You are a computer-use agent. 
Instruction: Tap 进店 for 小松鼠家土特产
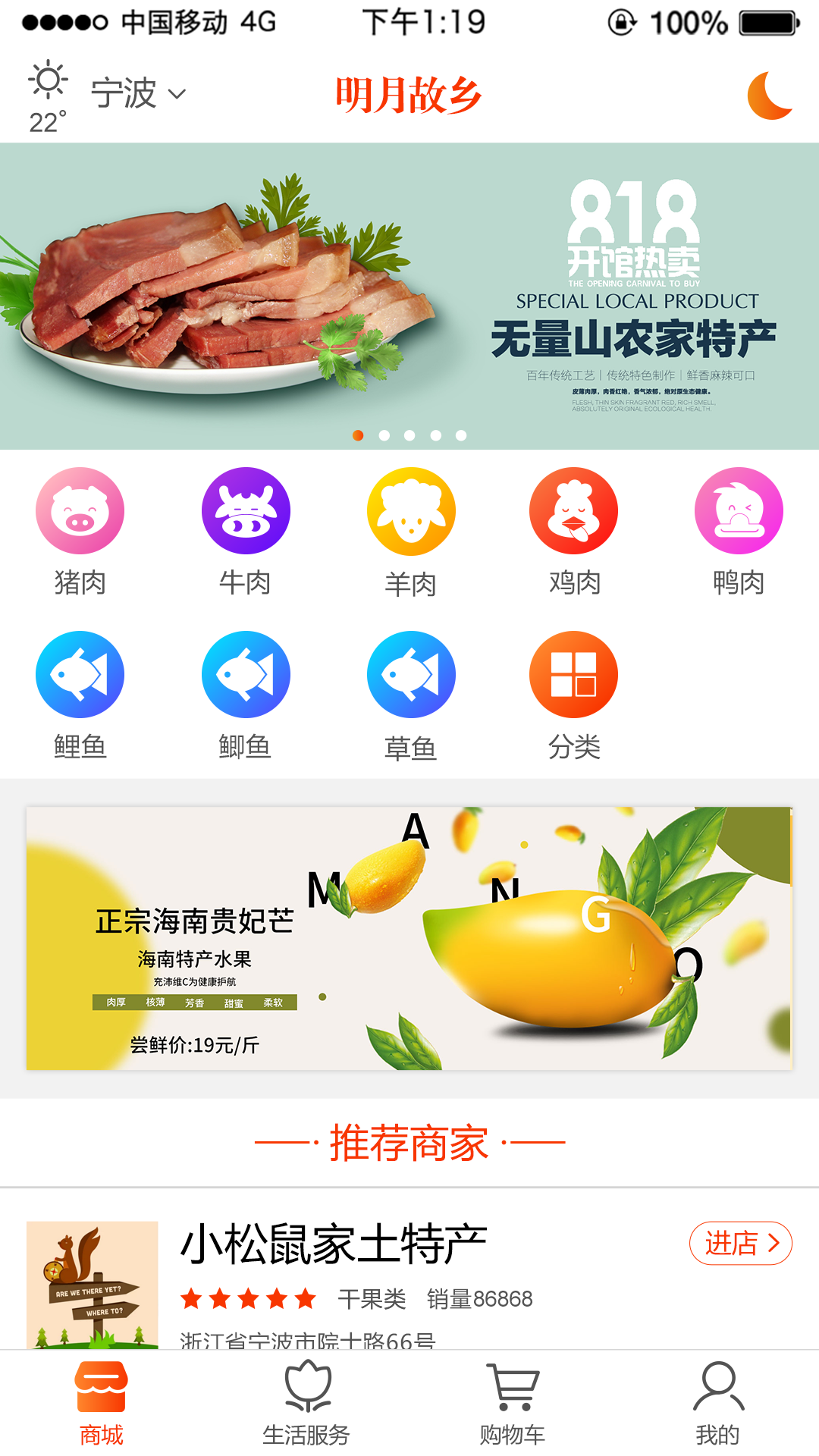740,1244
